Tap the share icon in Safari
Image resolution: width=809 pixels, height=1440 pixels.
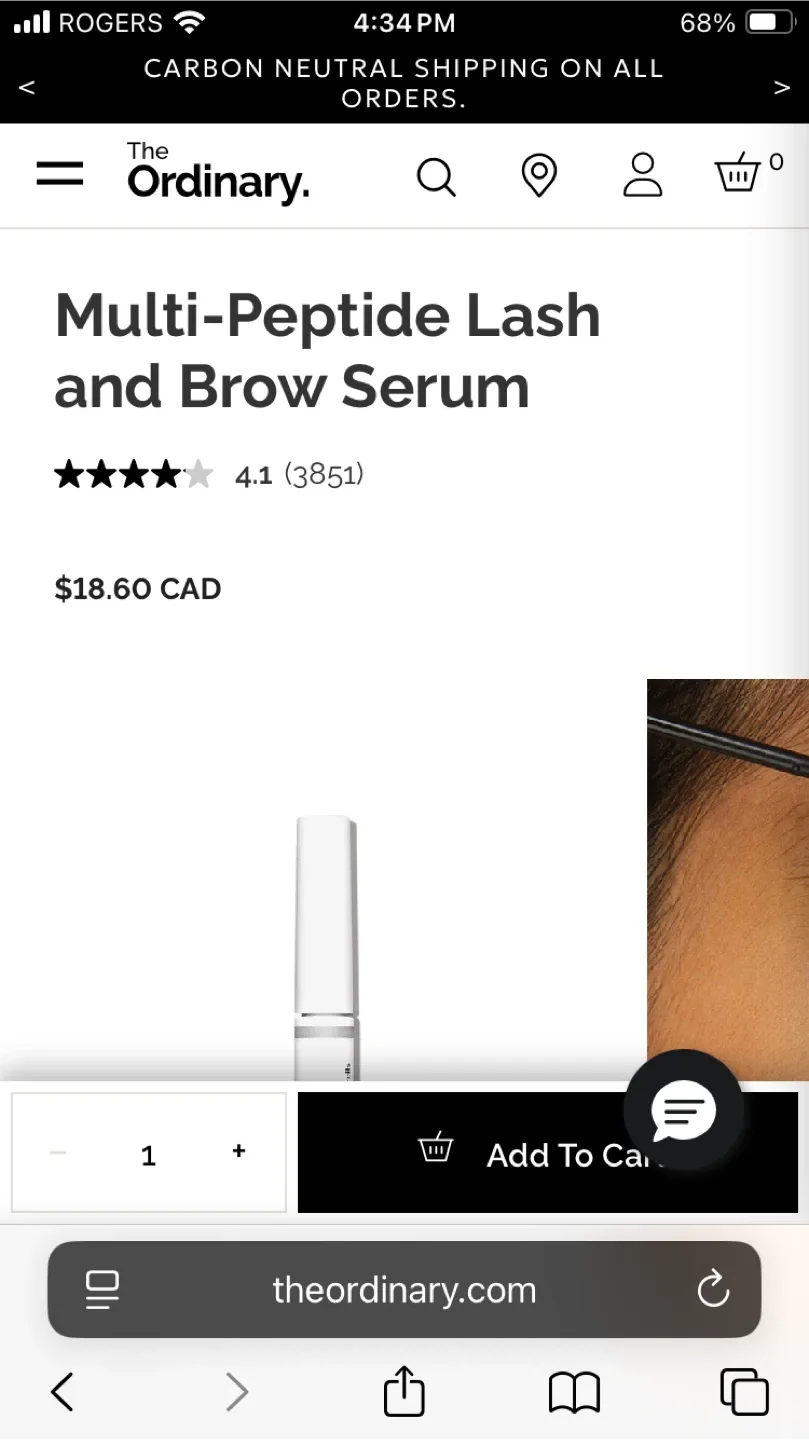point(403,1391)
